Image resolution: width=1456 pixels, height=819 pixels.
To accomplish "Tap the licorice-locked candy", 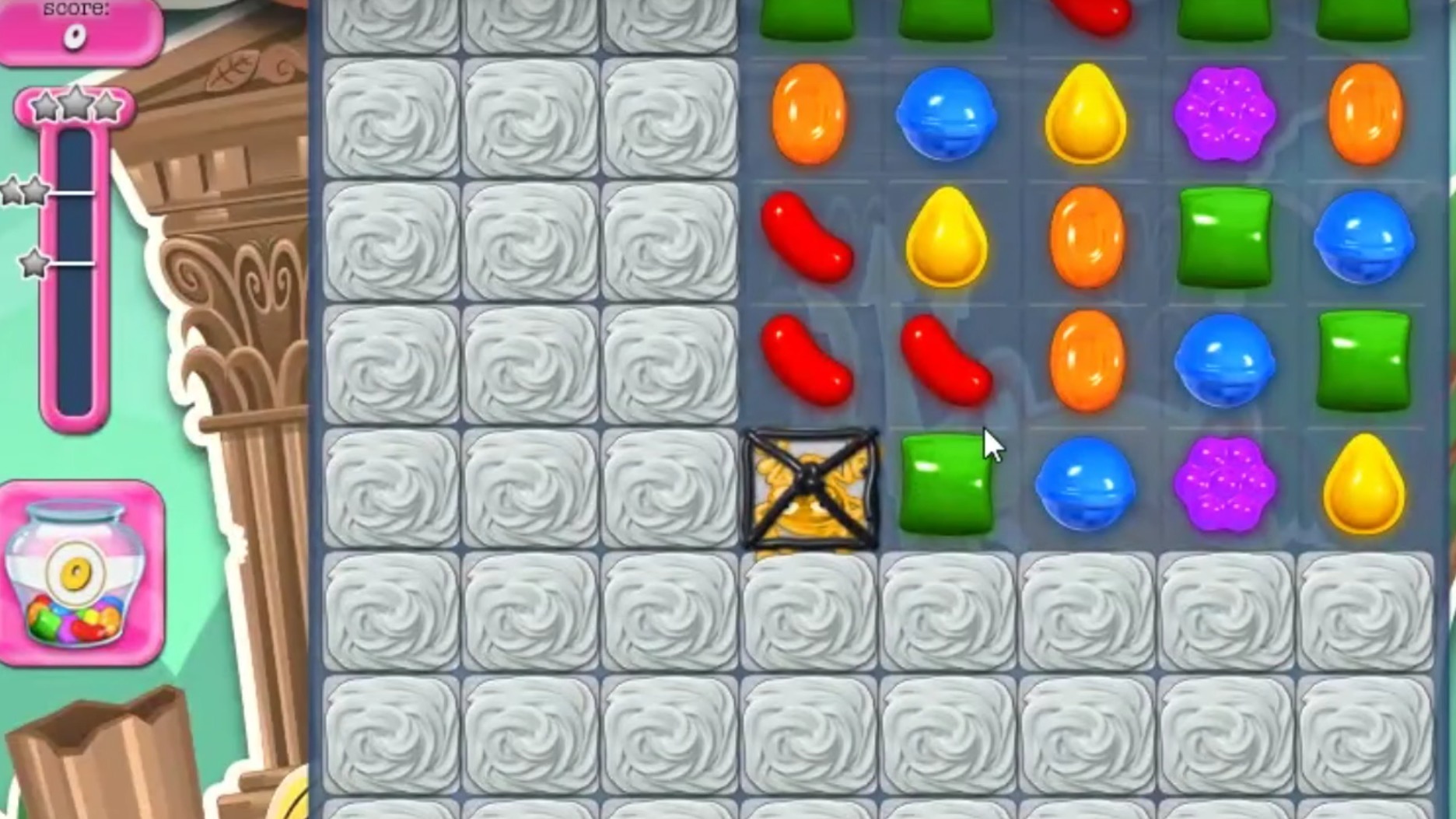I will pos(810,490).
